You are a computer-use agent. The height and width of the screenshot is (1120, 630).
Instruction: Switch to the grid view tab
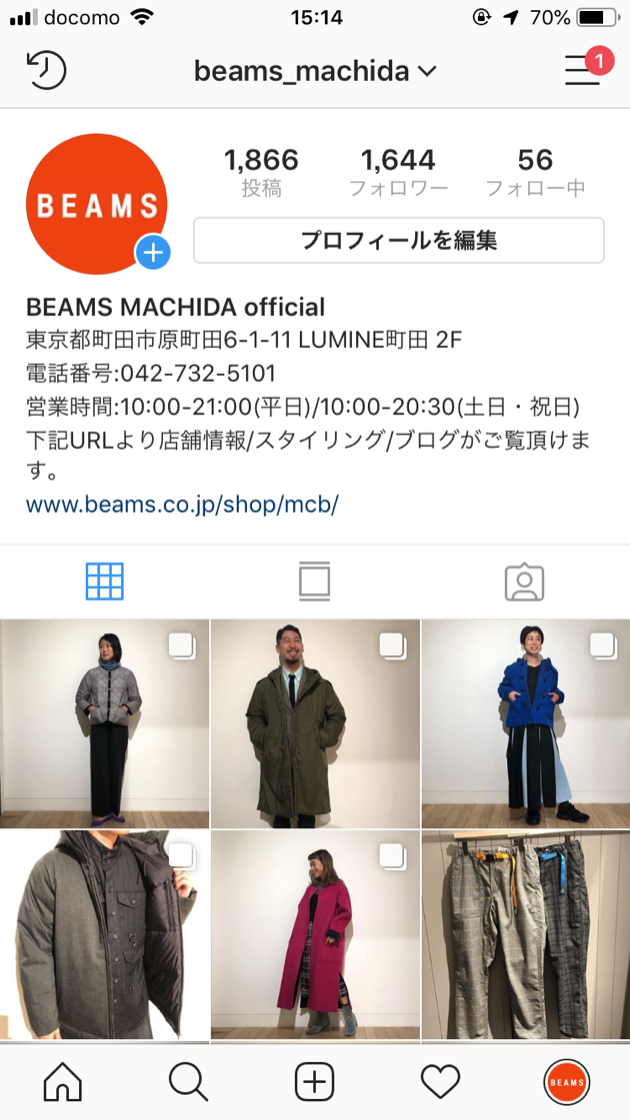pos(105,581)
